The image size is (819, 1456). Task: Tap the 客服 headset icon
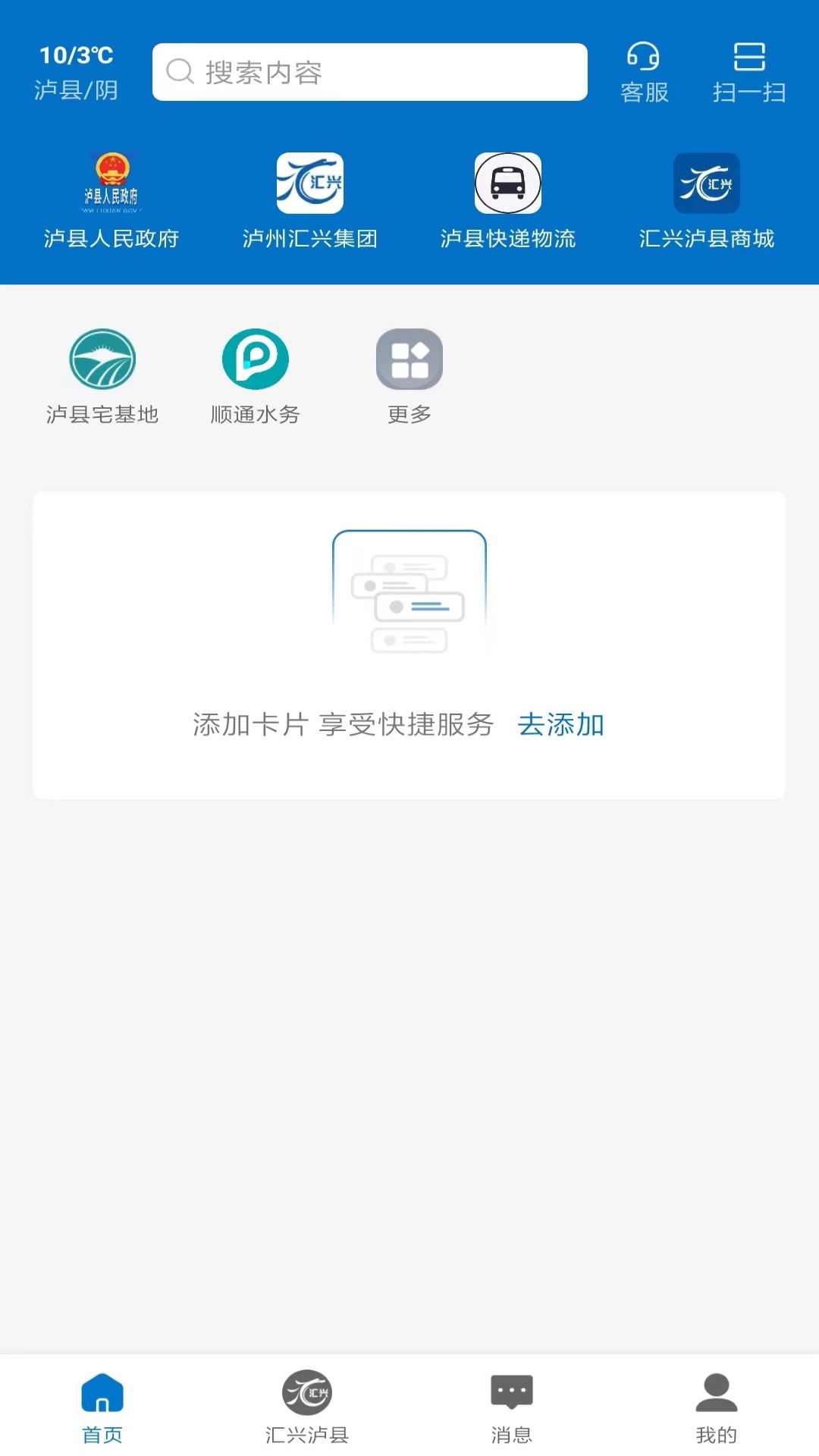(x=642, y=57)
